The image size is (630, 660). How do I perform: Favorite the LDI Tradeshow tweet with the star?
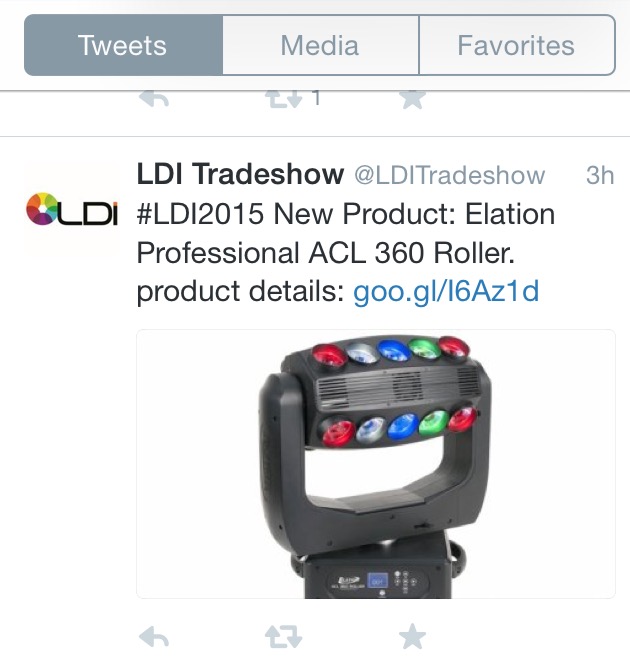point(412,636)
